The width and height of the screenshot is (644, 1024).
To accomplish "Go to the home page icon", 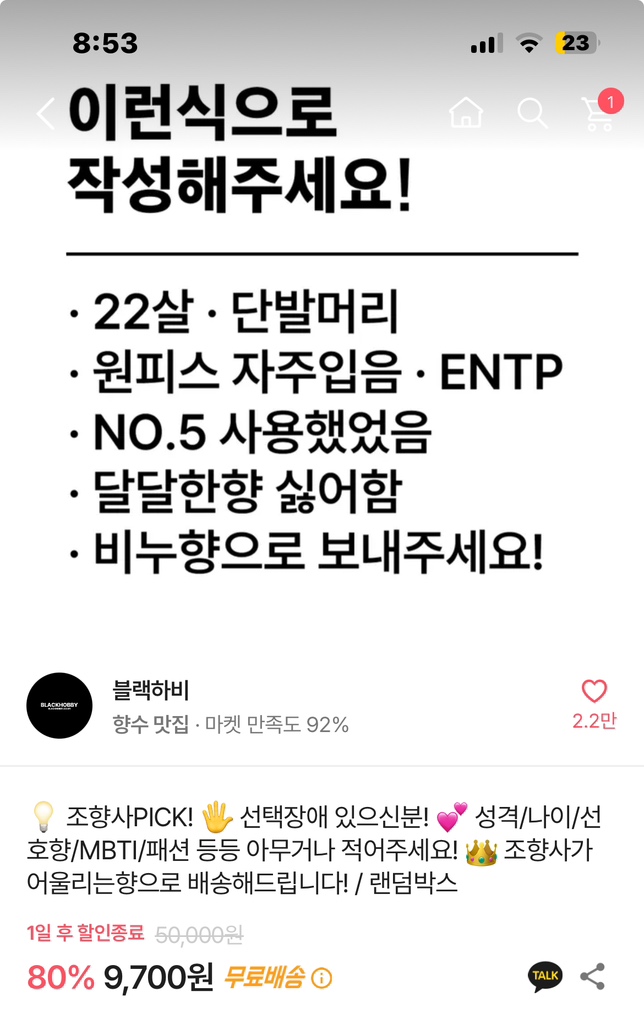I will 466,113.
